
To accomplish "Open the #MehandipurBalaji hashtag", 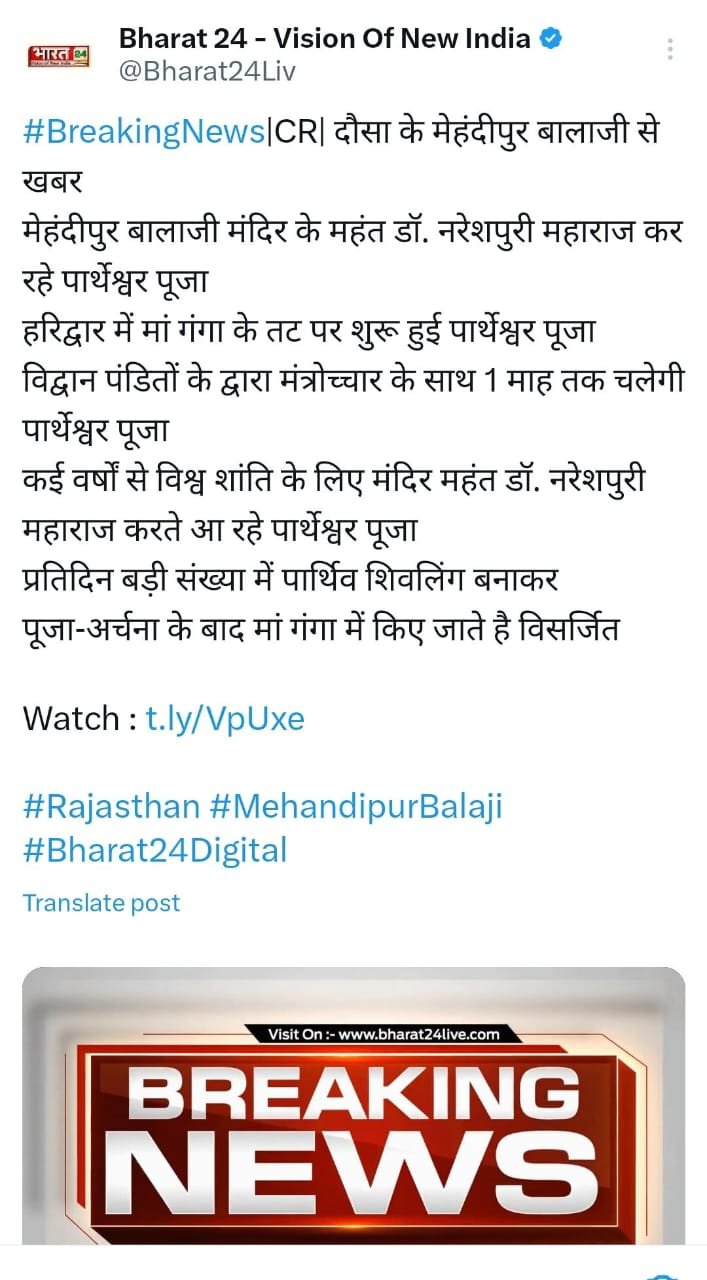I will [x=356, y=806].
